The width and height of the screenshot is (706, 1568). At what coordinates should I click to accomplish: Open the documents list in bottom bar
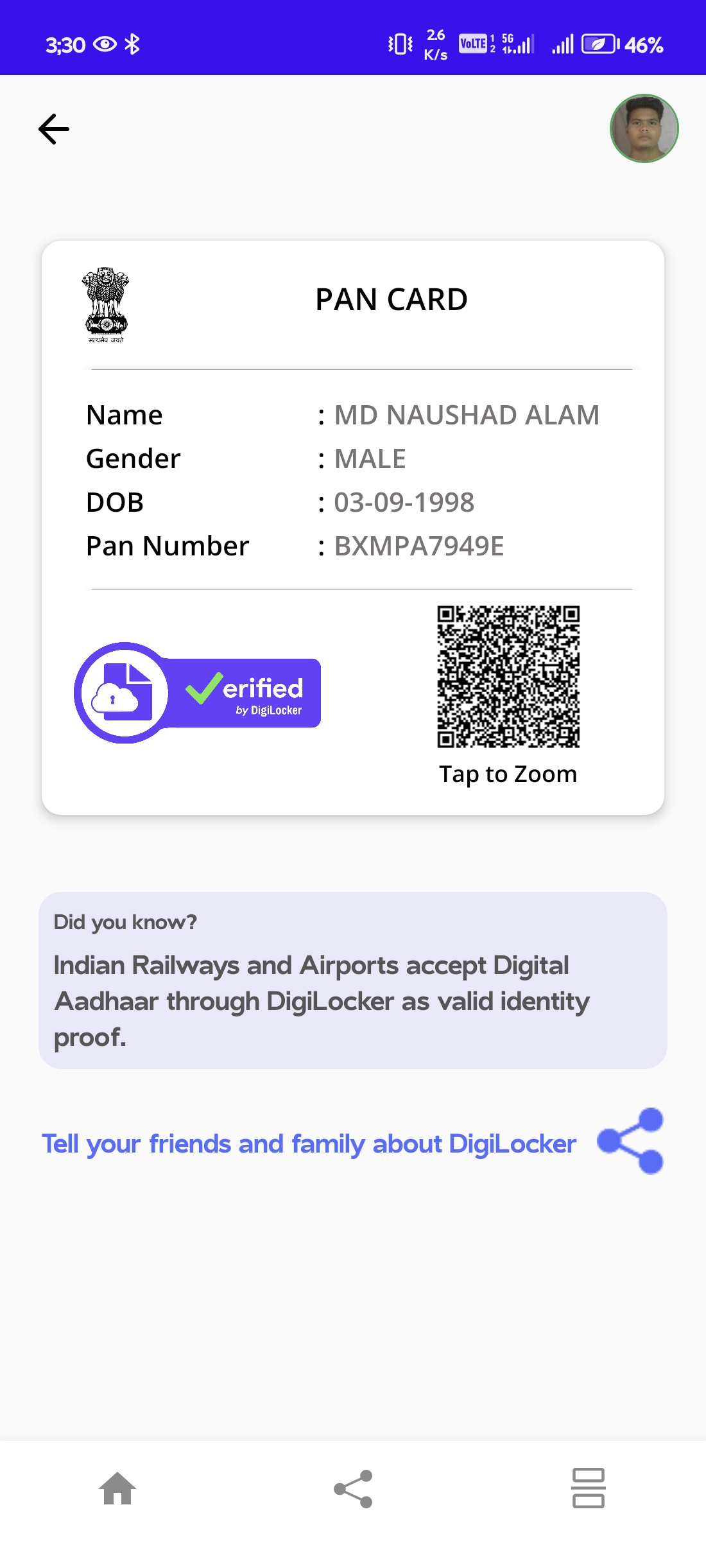tap(588, 1488)
